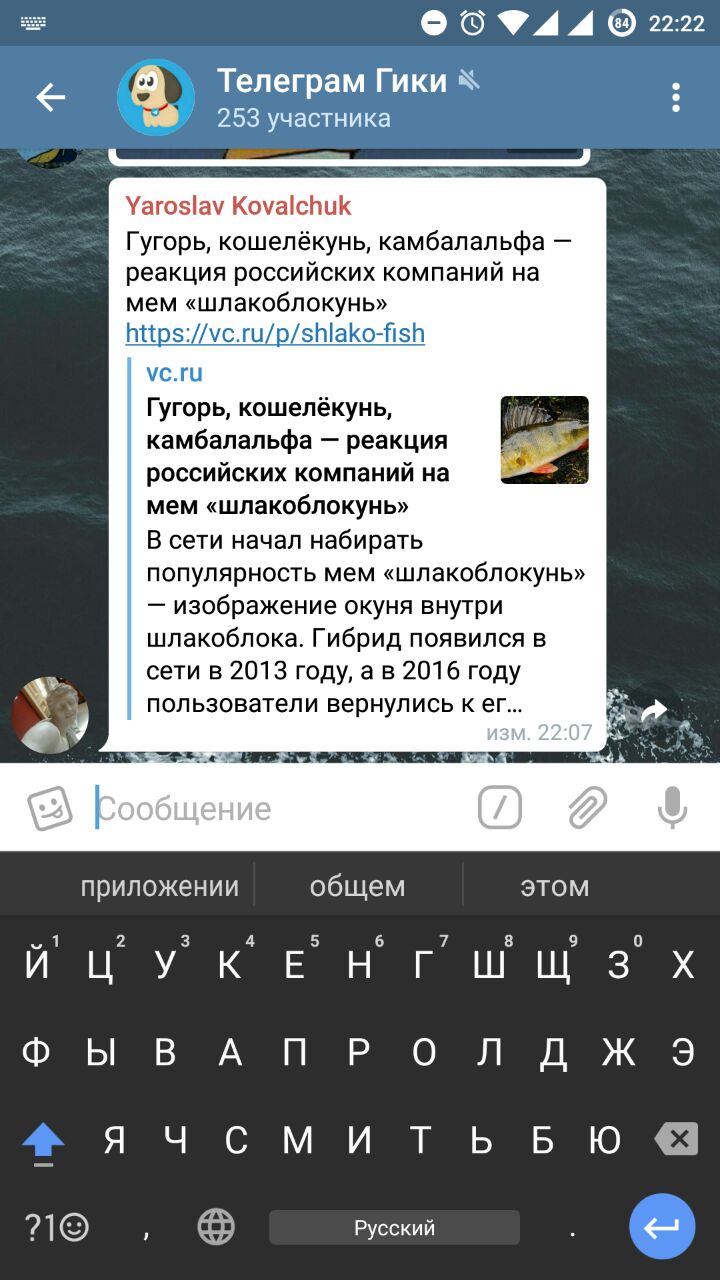Screen dimensions: 720x1280
Task: Insert the suggestion «приложении»
Action: (x=160, y=886)
